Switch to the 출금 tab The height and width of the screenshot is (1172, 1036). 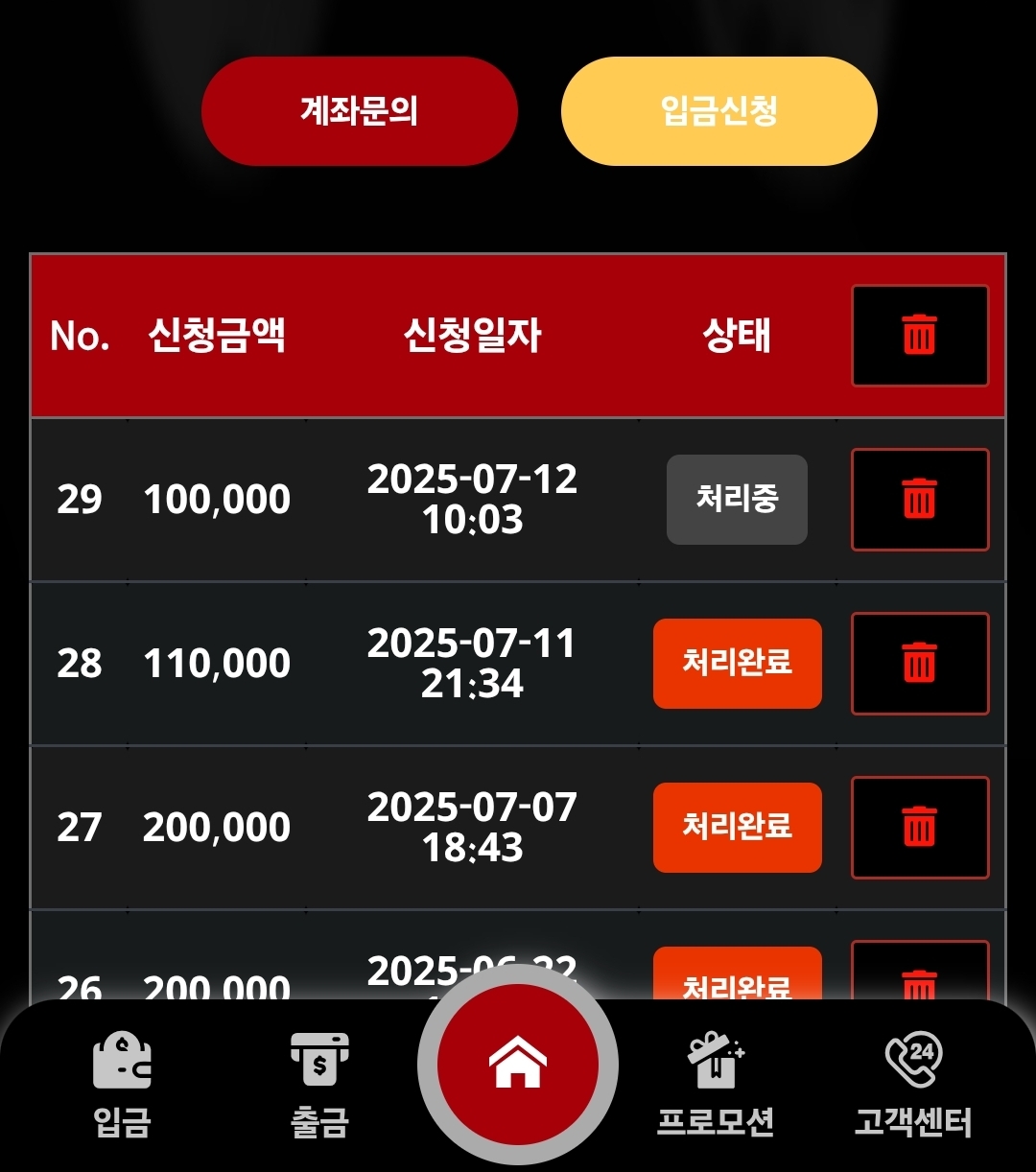pos(319,1084)
